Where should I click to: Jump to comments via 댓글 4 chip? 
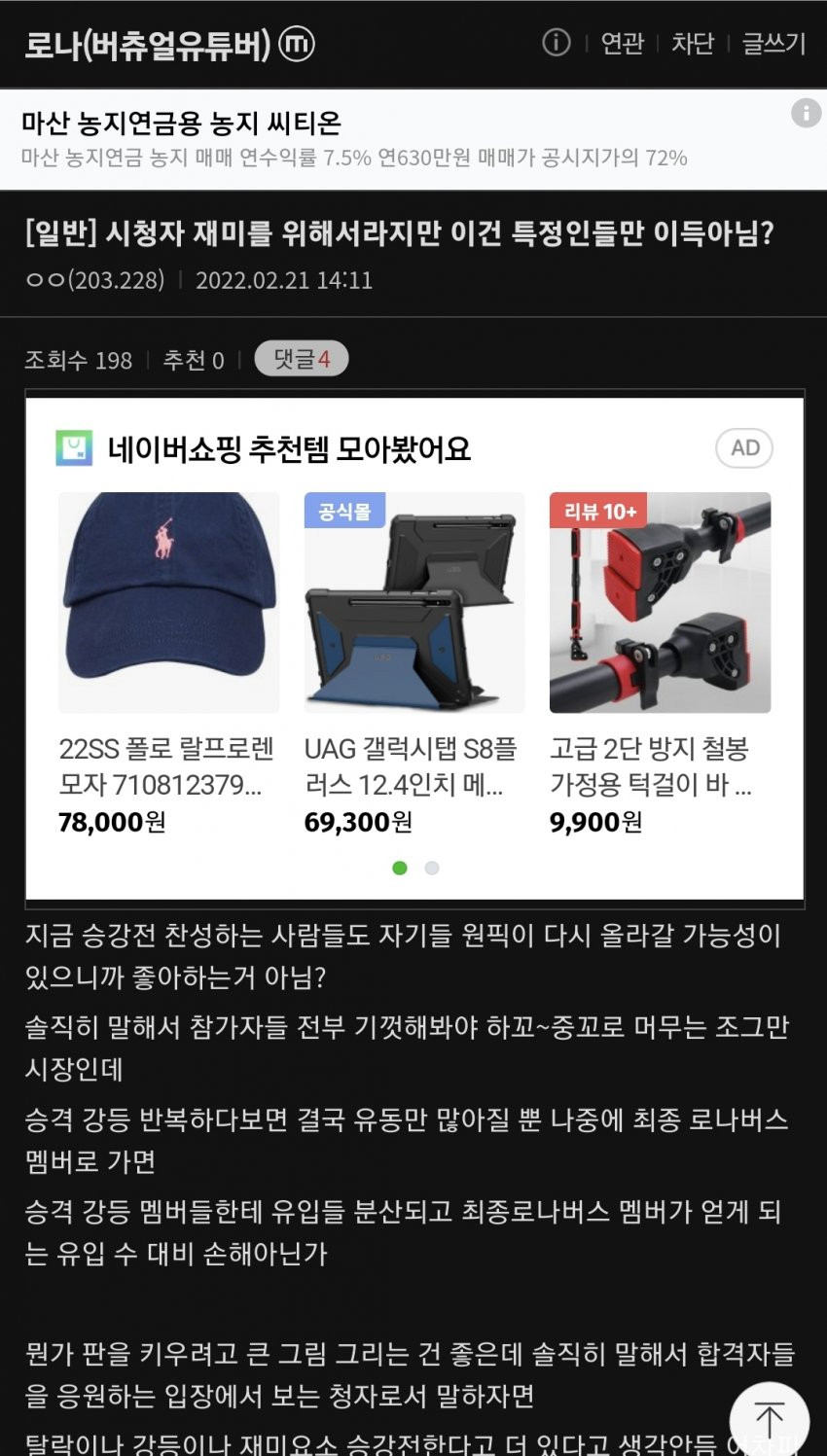301,359
